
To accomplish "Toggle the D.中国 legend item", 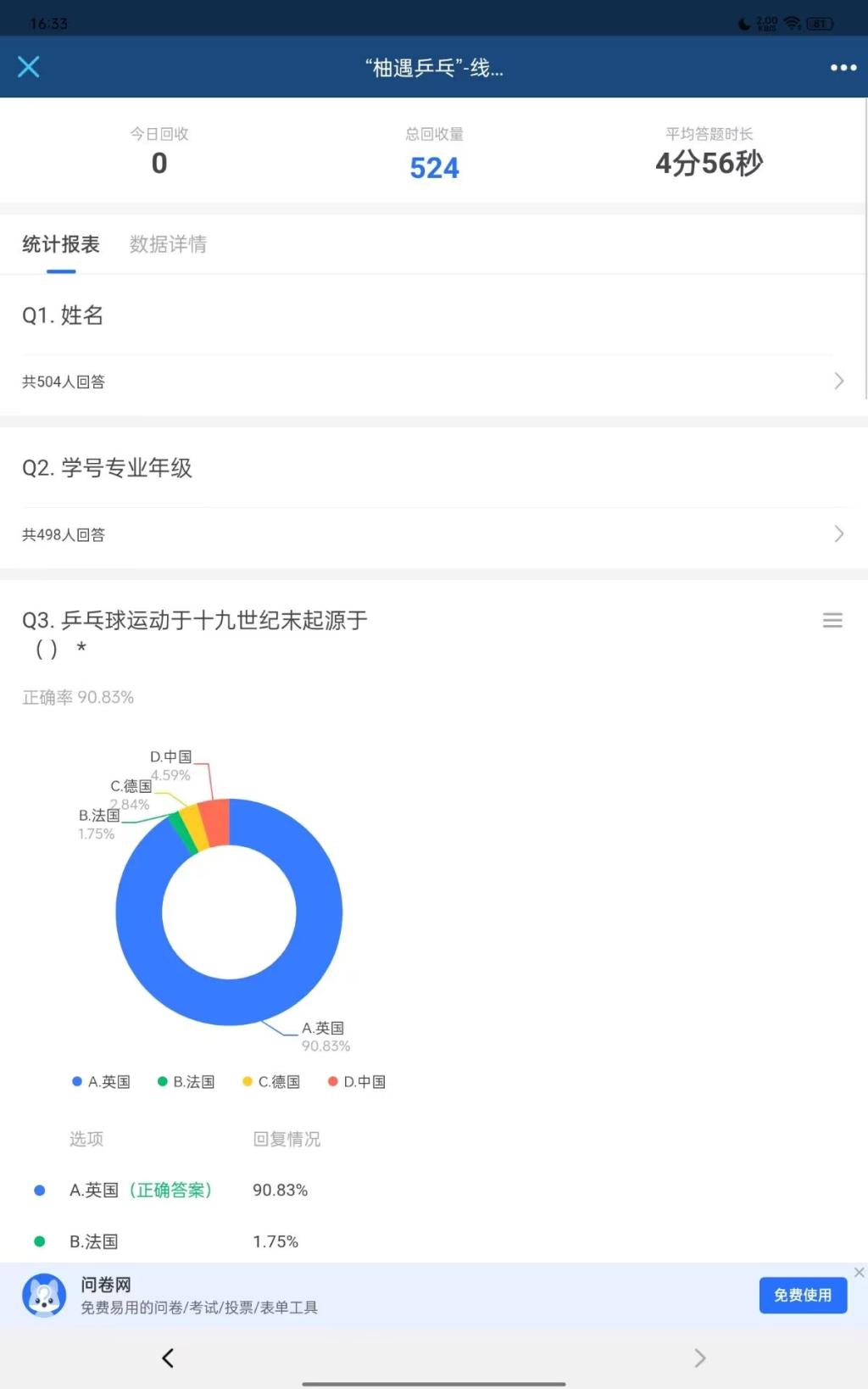I will (357, 1082).
